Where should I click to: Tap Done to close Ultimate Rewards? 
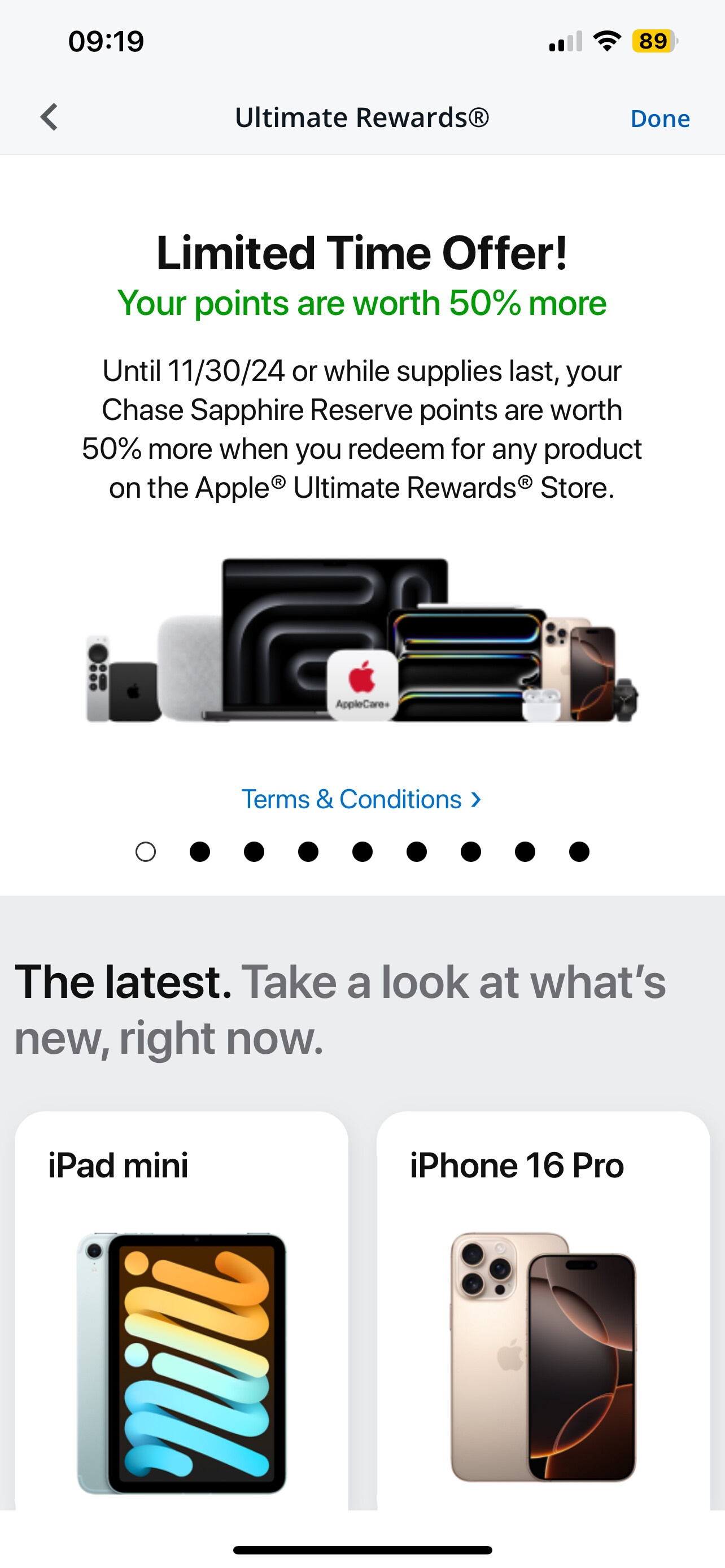(x=660, y=118)
